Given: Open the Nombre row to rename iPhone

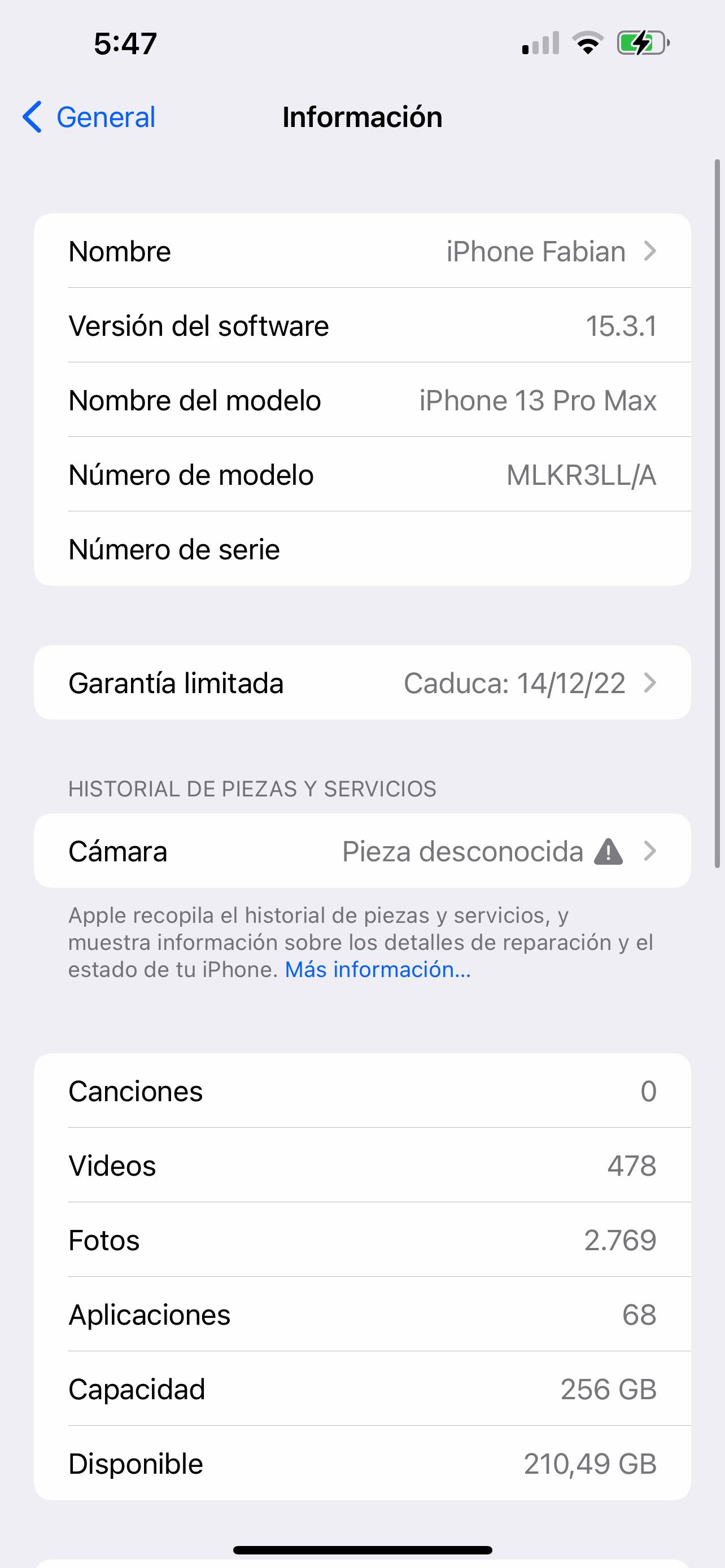Looking at the screenshot, I should coord(362,251).
